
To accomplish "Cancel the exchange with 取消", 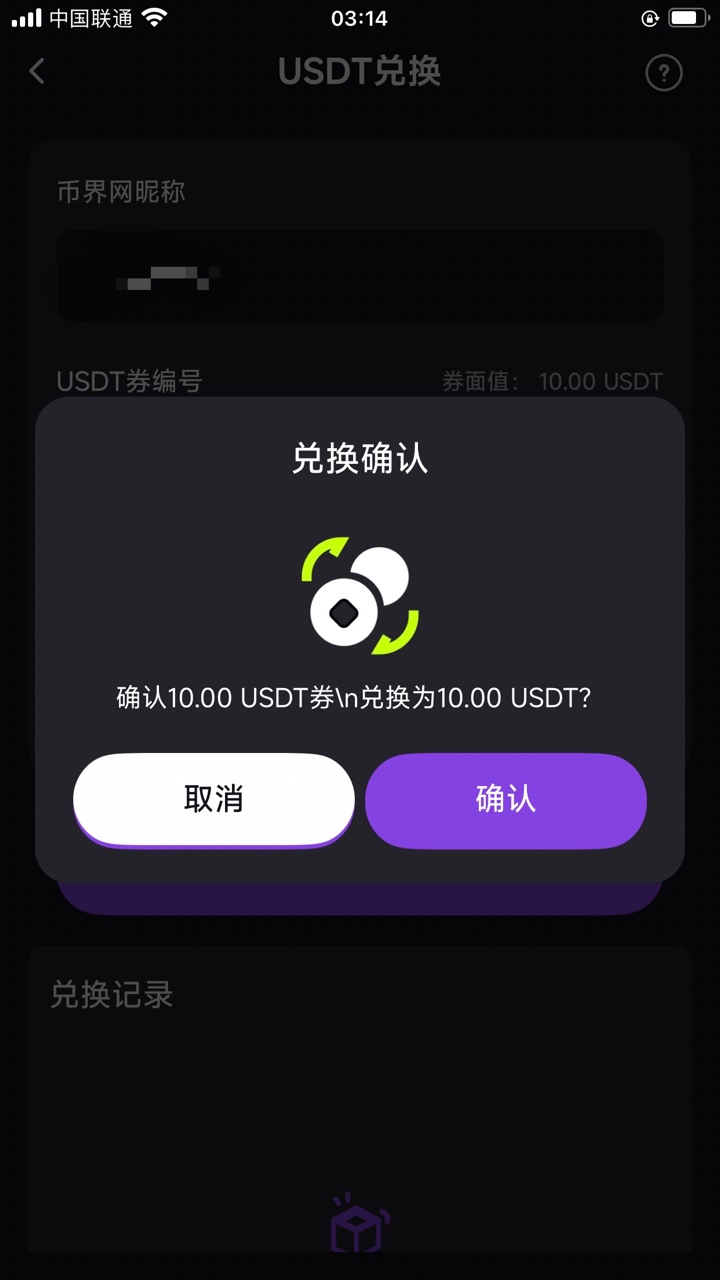I will point(214,800).
